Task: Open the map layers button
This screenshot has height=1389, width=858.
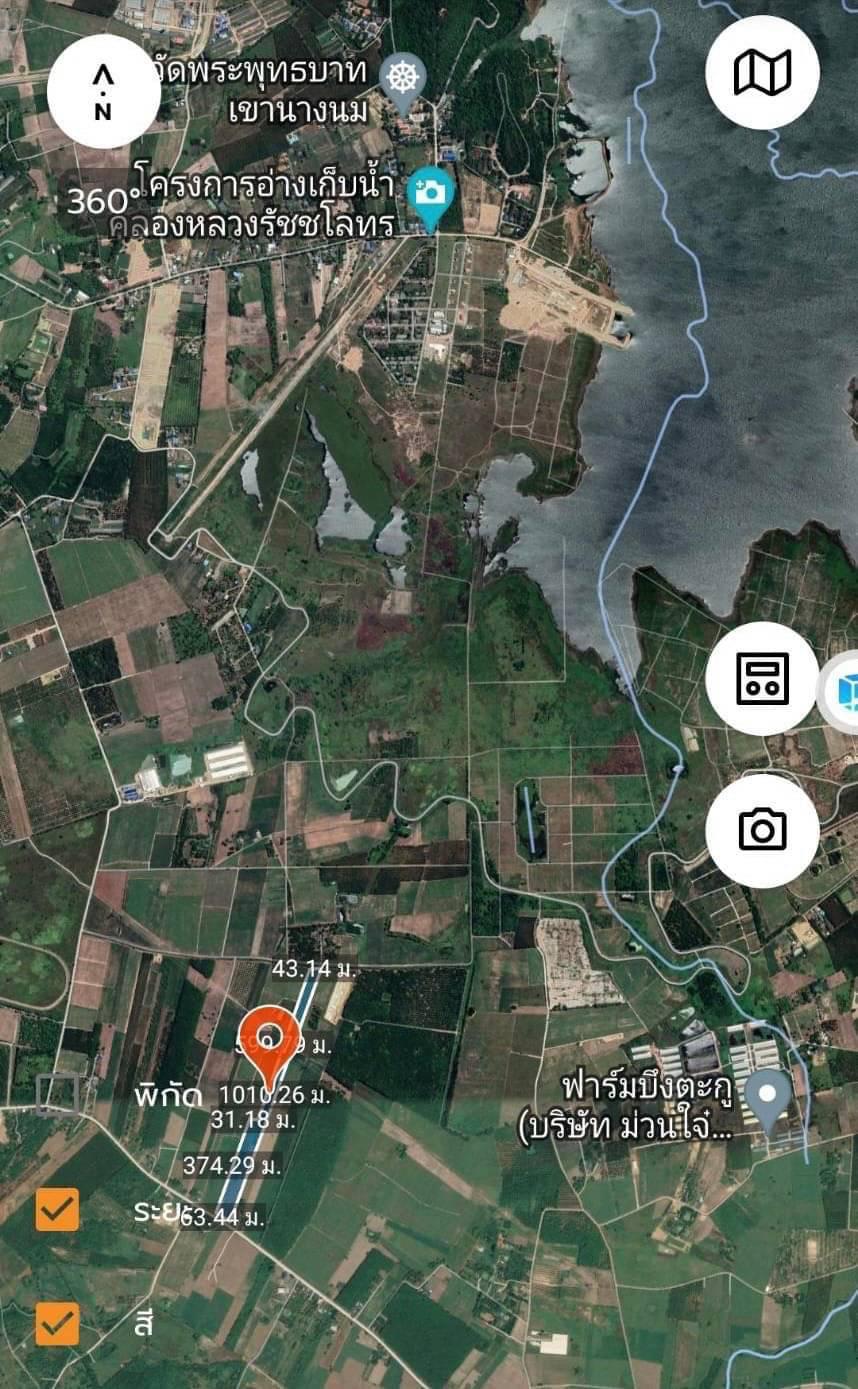Action: point(762,73)
